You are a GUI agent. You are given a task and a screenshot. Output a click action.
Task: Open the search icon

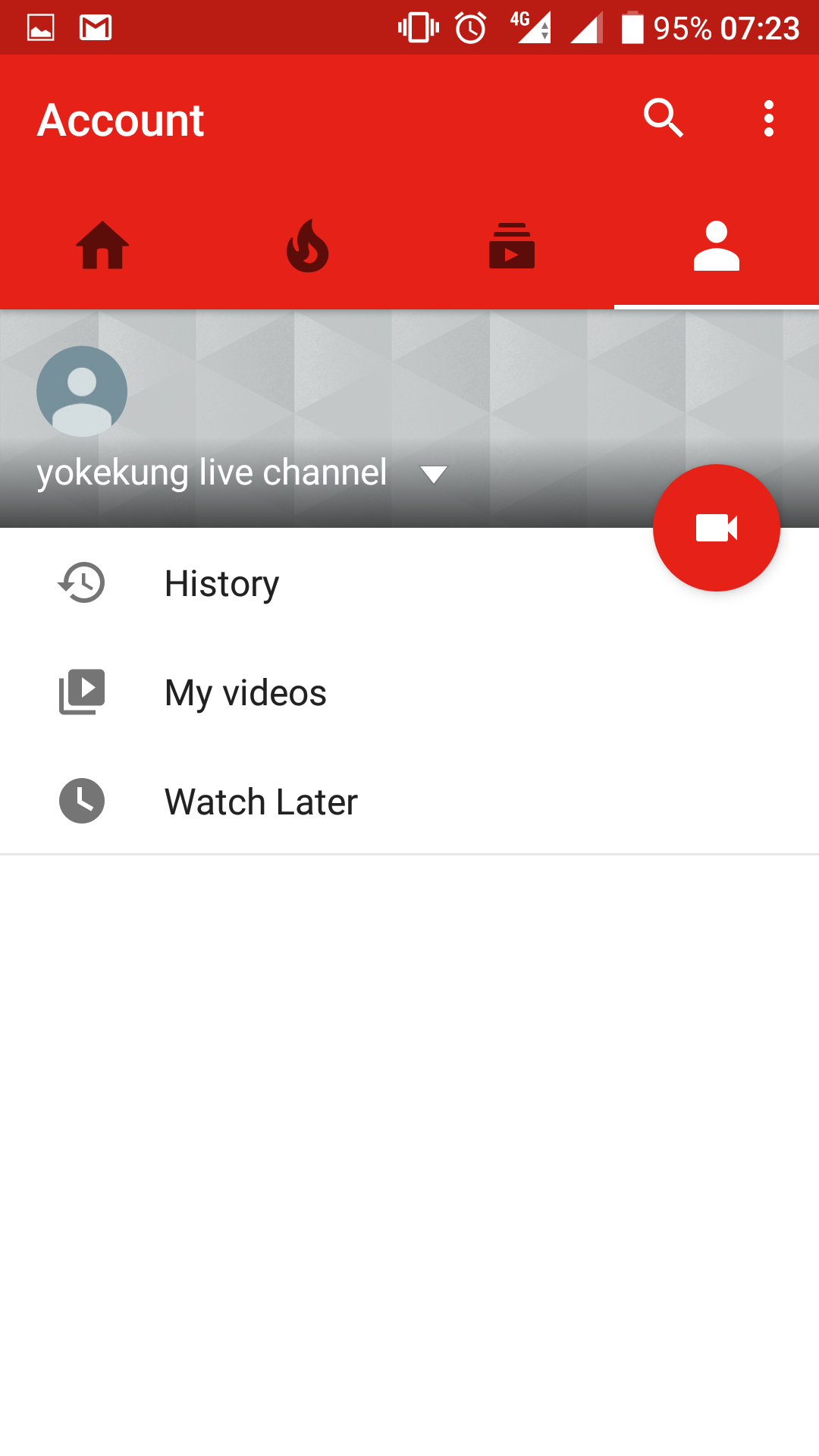664,118
